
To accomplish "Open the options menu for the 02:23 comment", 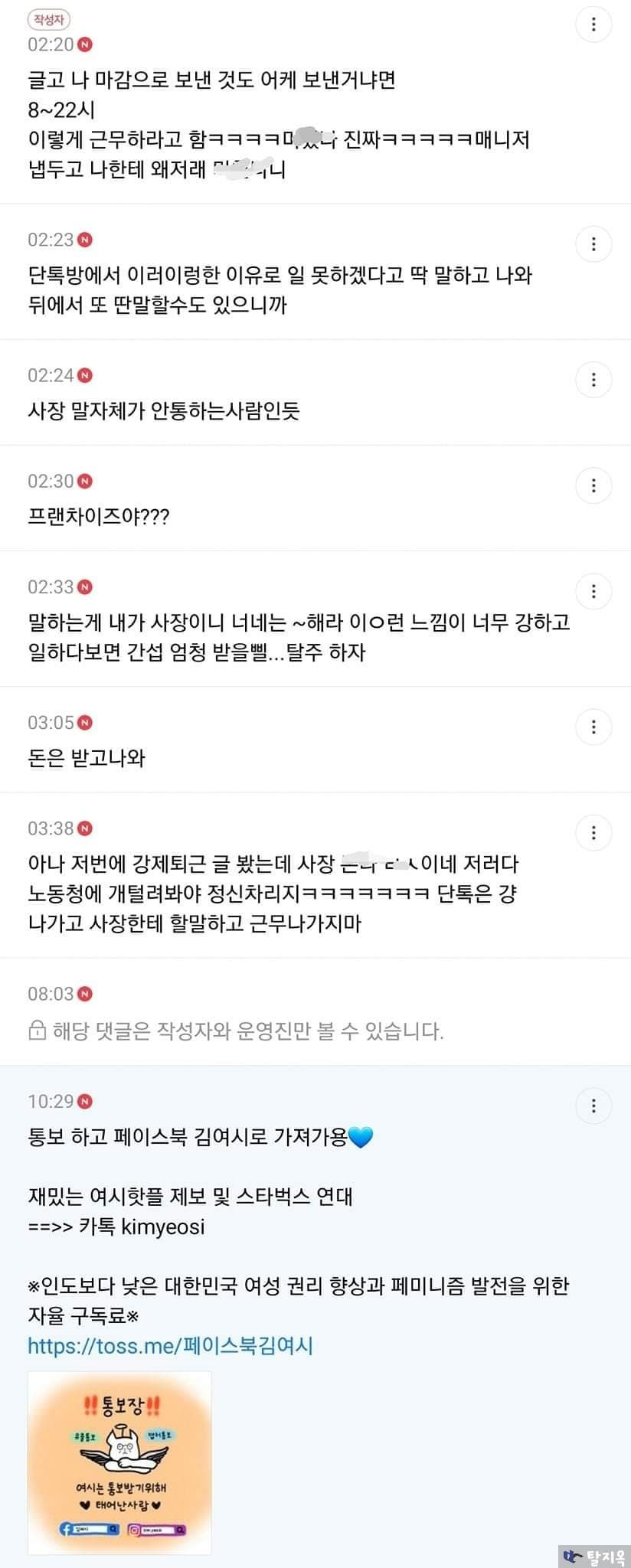I will [593, 244].
